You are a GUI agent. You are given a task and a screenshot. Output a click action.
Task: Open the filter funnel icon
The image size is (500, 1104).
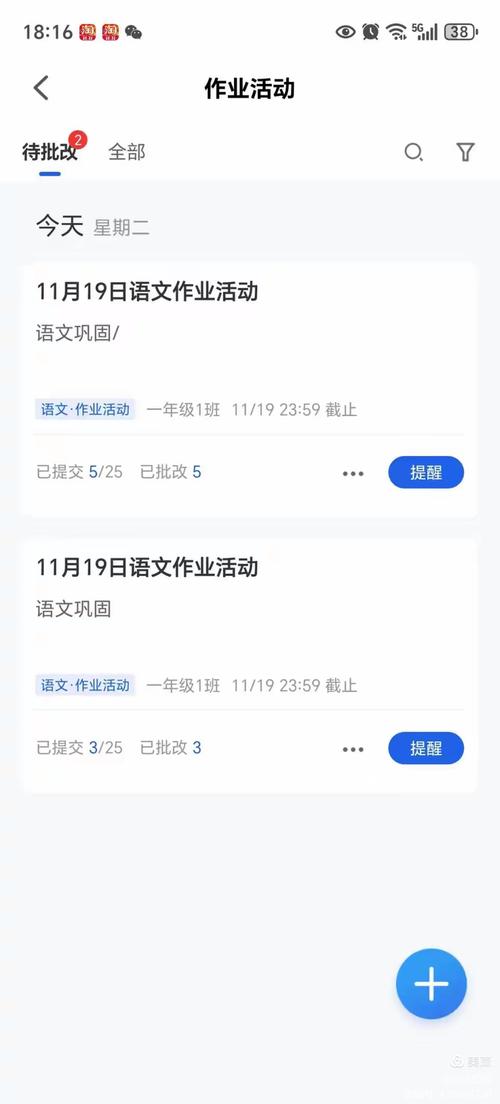[x=465, y=152]
